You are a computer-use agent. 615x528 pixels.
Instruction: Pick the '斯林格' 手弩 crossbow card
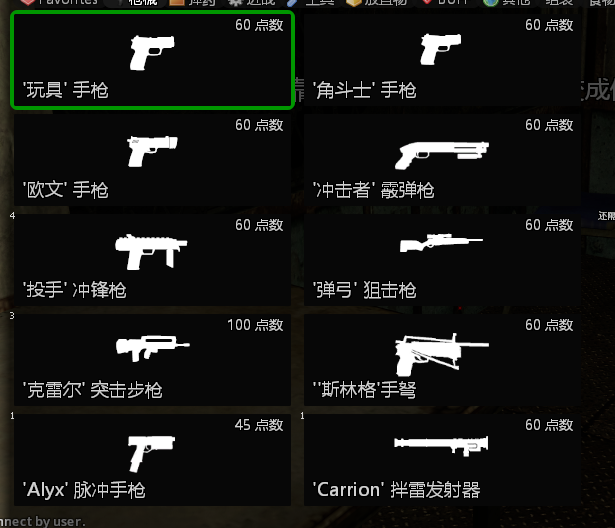coord(440,360)
